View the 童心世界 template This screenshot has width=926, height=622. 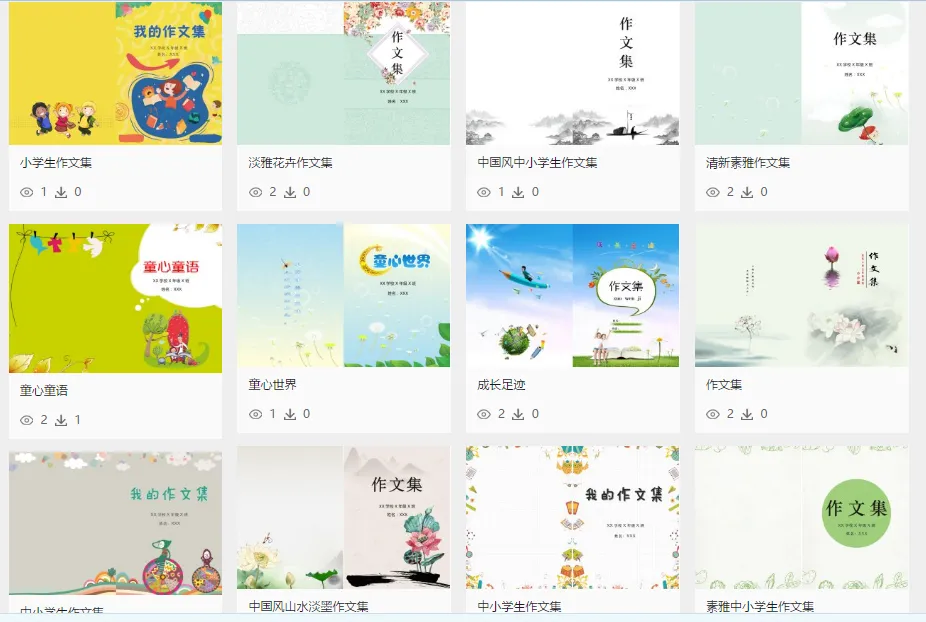[x=343, y=296]
